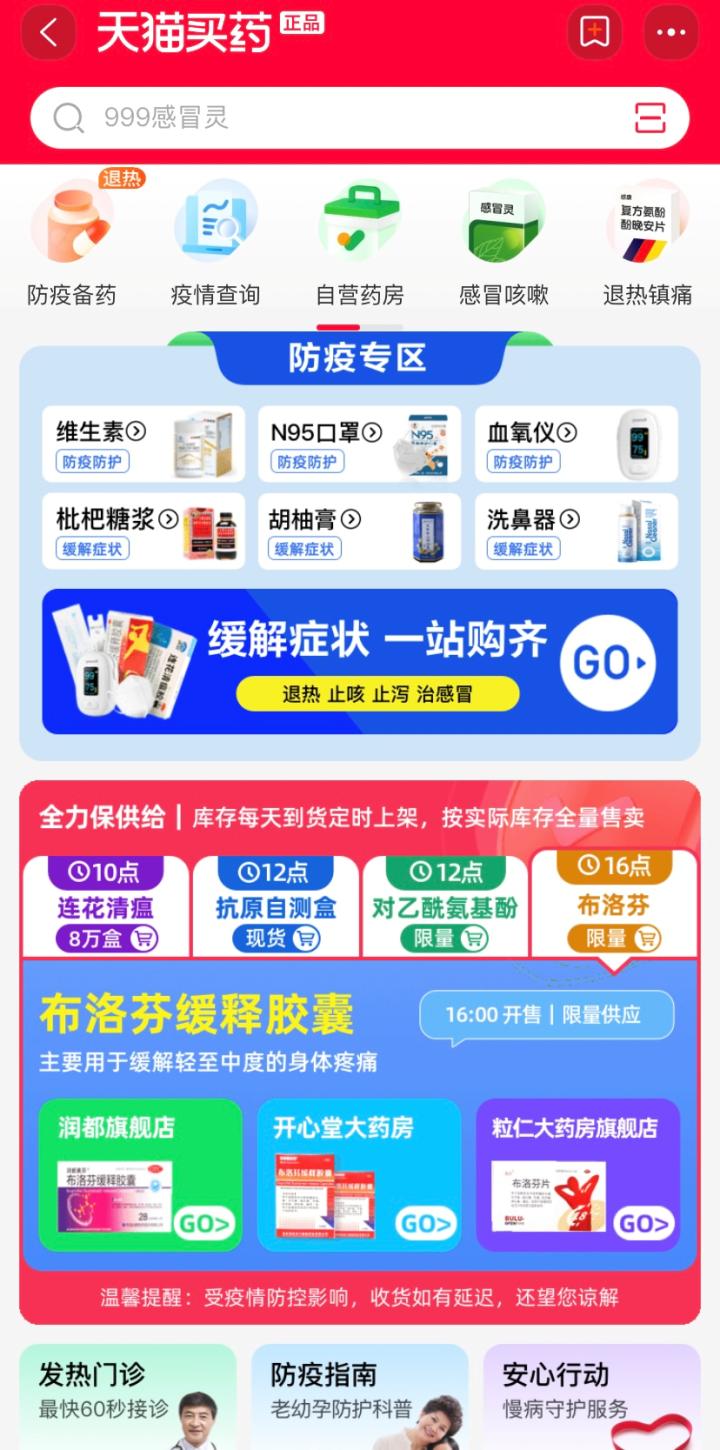This screenshot has height=1450, width=720.
Task: Open the scan icon in search bar
Action: pos(650,118)
